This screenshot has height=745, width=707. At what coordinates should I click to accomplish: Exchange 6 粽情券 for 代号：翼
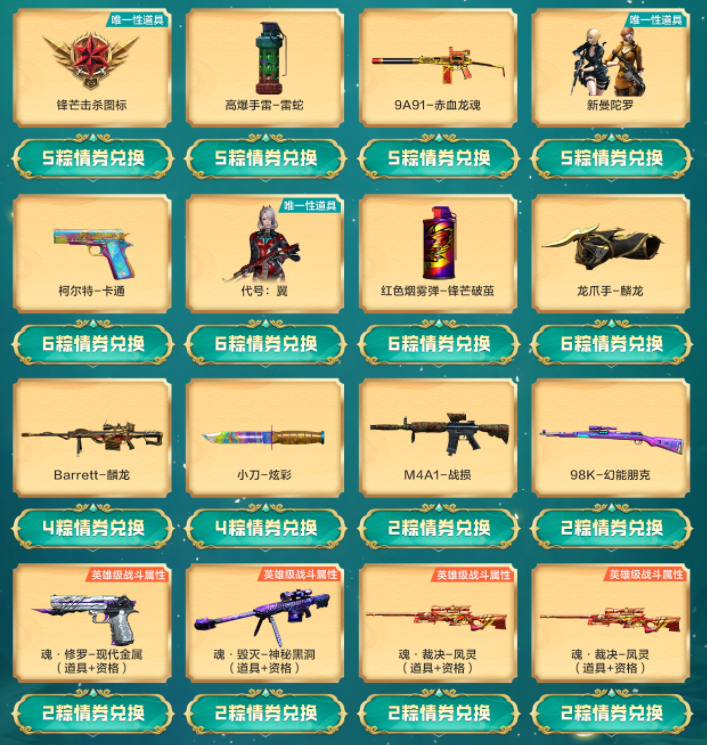(x=266, y=344)
